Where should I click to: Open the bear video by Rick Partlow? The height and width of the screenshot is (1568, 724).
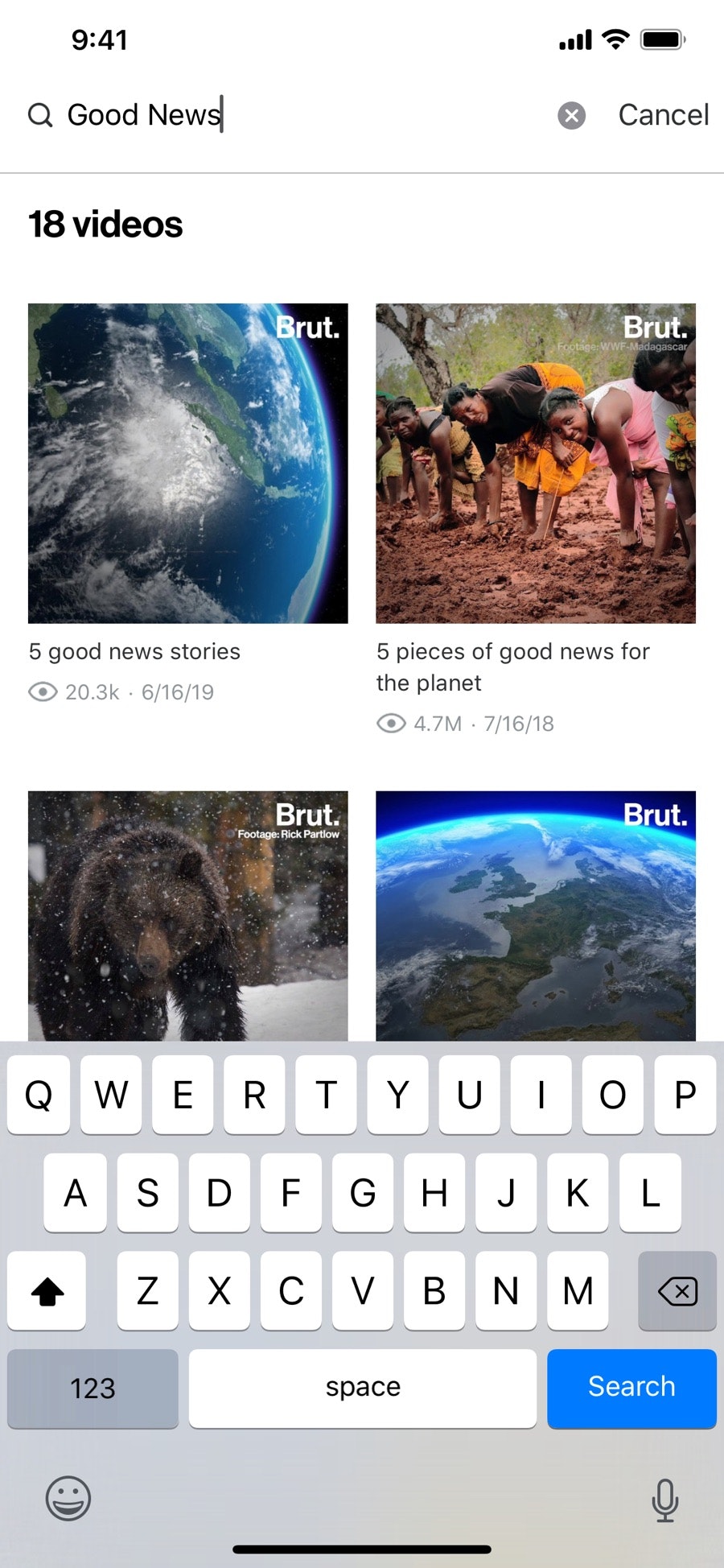click(187, 916)
